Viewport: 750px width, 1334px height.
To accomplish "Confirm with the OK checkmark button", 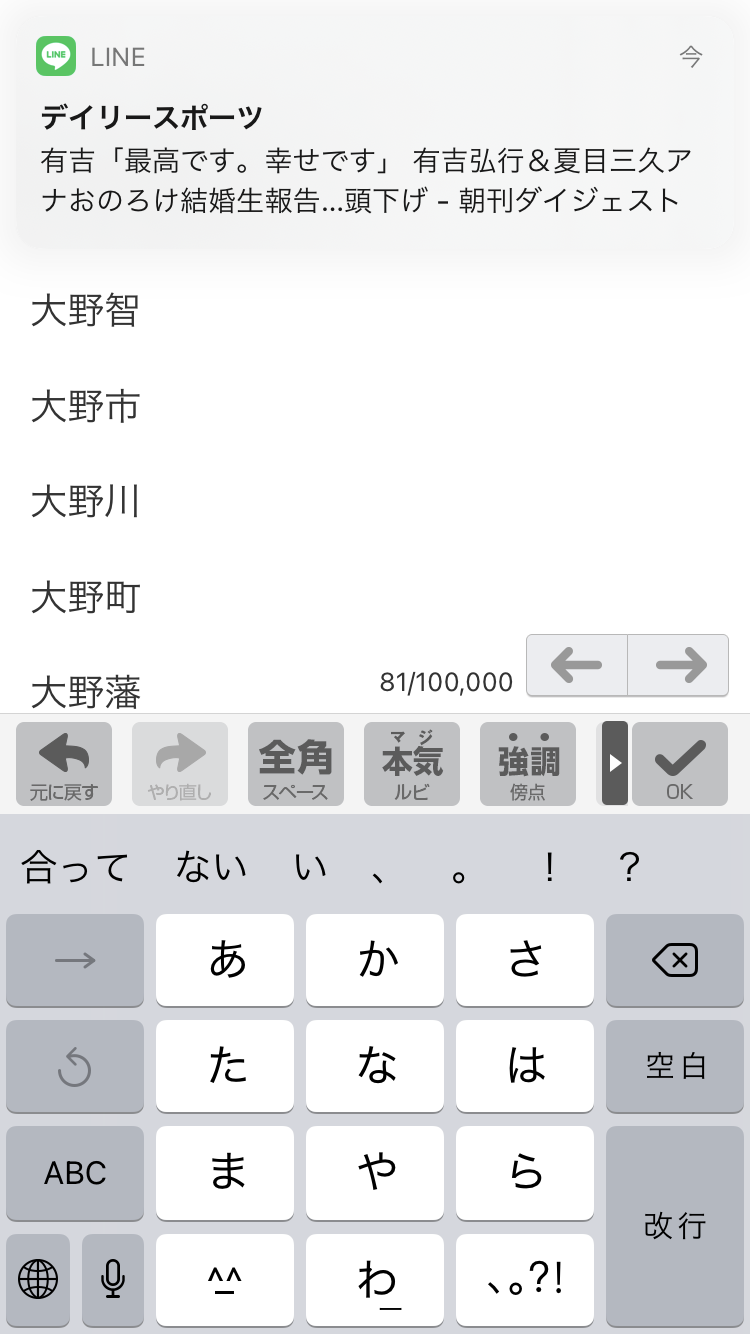I will 679,764.
